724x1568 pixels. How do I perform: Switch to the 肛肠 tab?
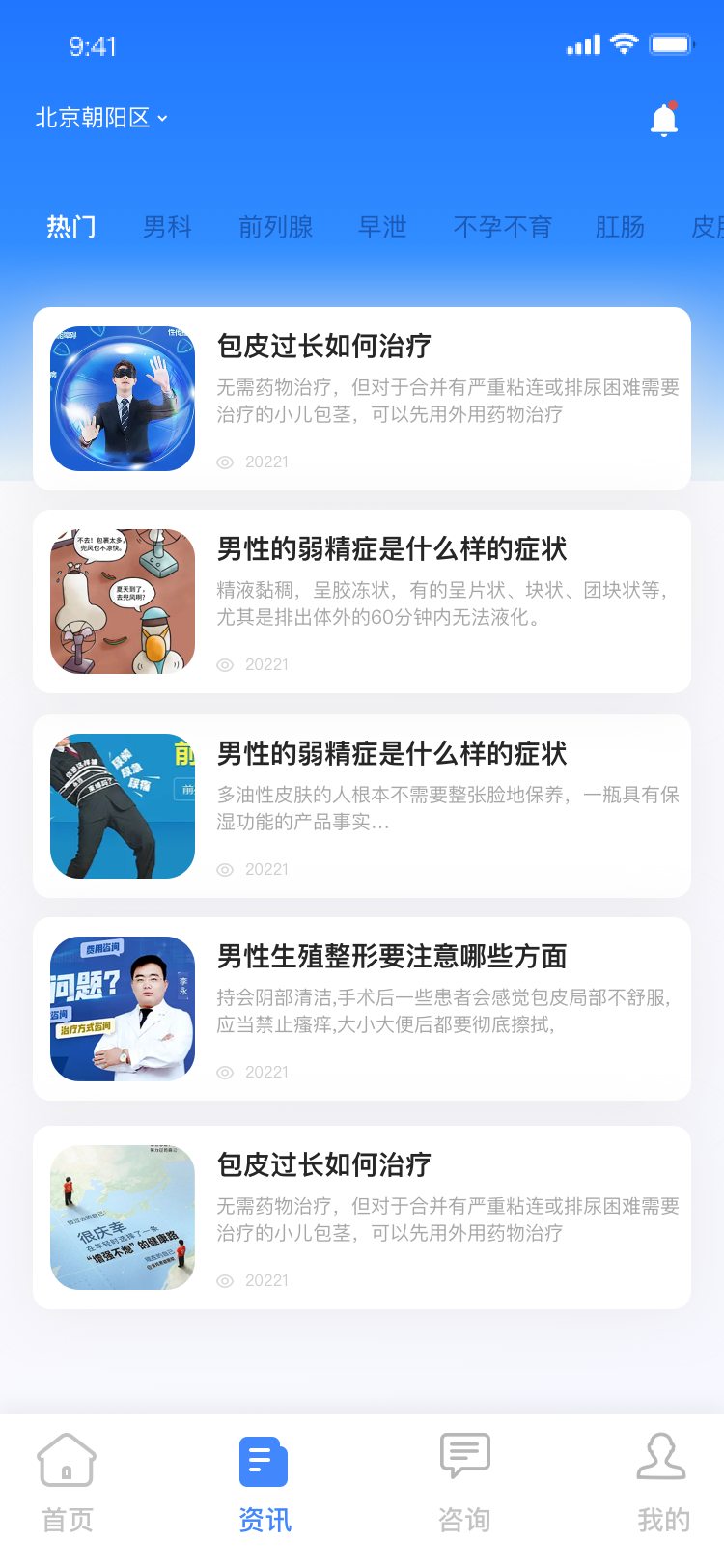[620, 227]
